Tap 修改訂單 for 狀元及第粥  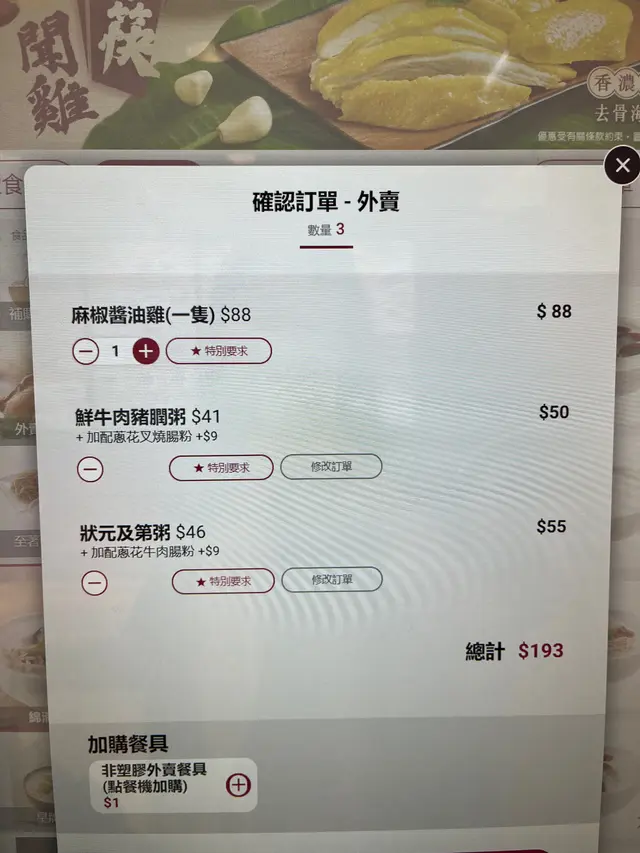click(332, 579)
